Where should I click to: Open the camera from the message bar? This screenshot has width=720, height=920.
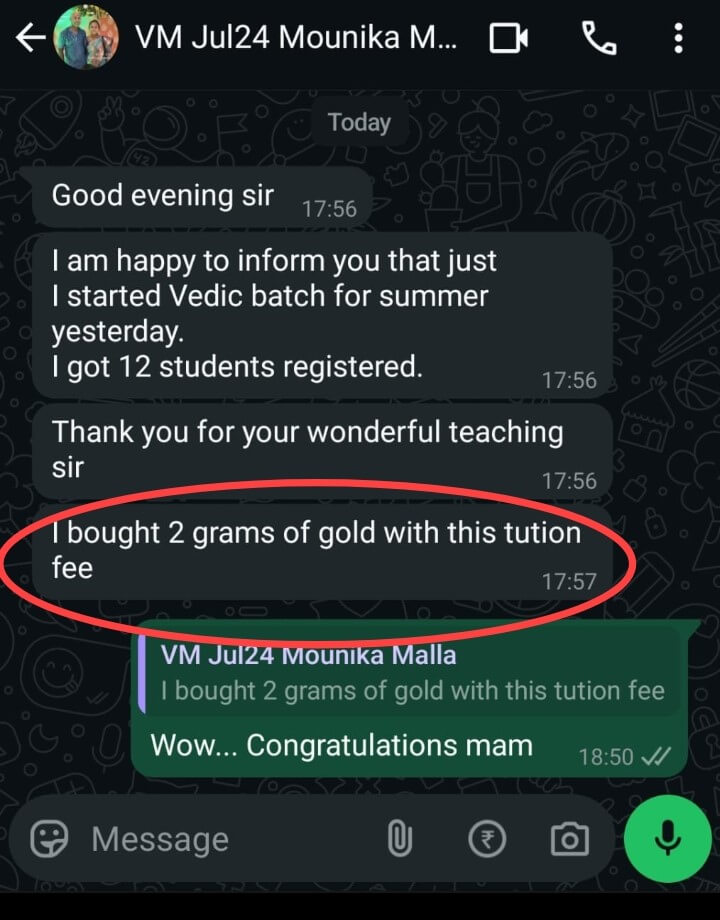coord(569,839)
